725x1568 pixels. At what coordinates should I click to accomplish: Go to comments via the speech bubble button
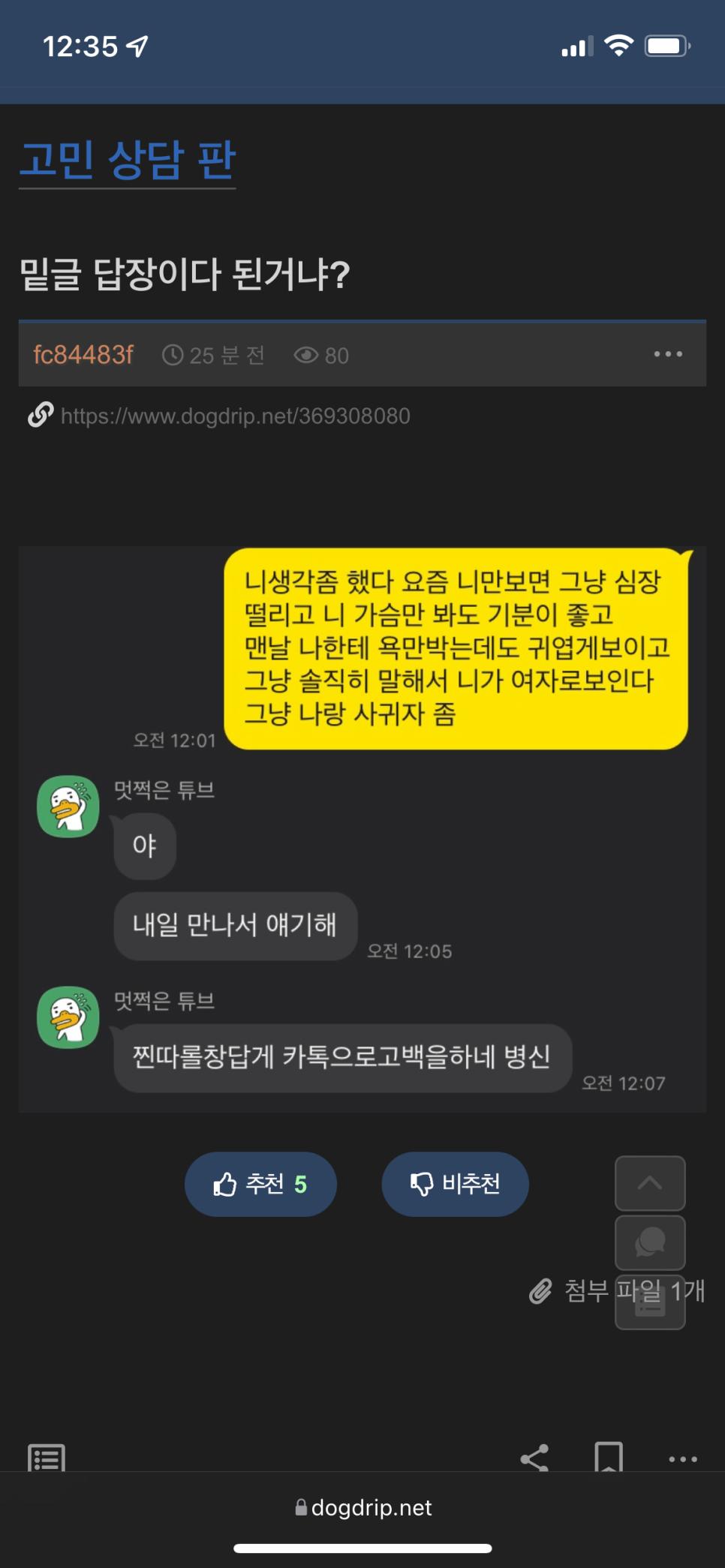(x=649, y=1242)
